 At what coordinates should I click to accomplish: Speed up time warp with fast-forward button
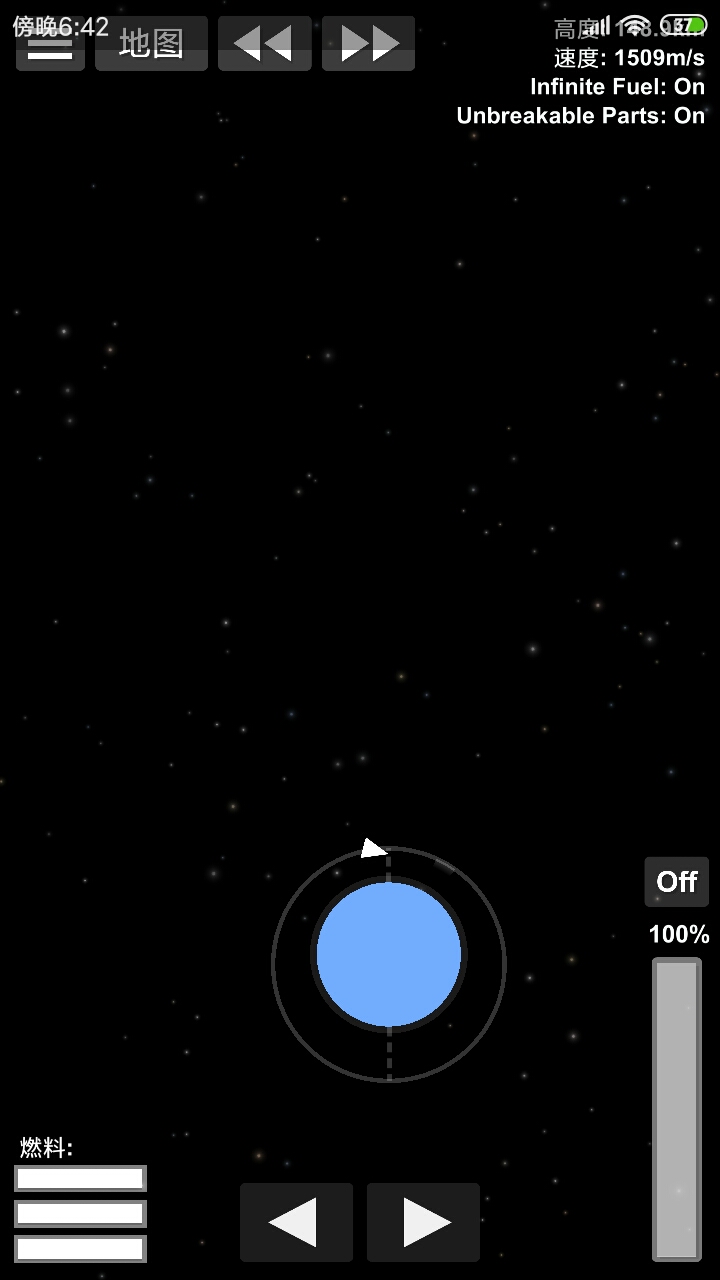(368, 44)
